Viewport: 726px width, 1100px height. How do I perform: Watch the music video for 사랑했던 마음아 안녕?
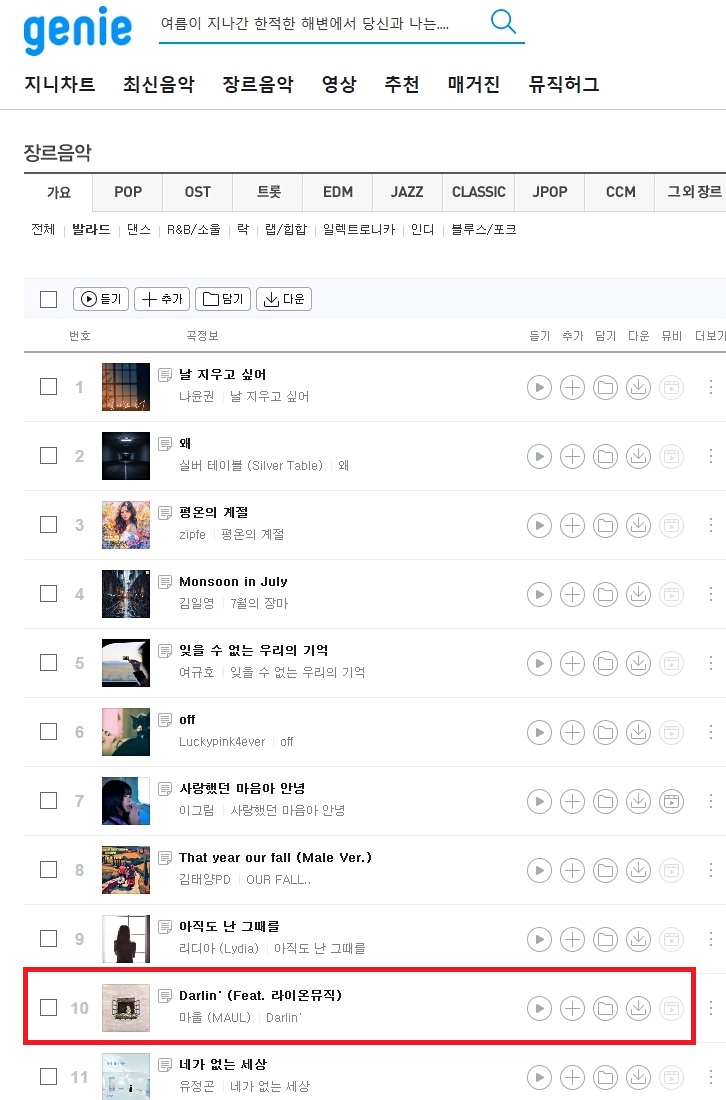671,801
